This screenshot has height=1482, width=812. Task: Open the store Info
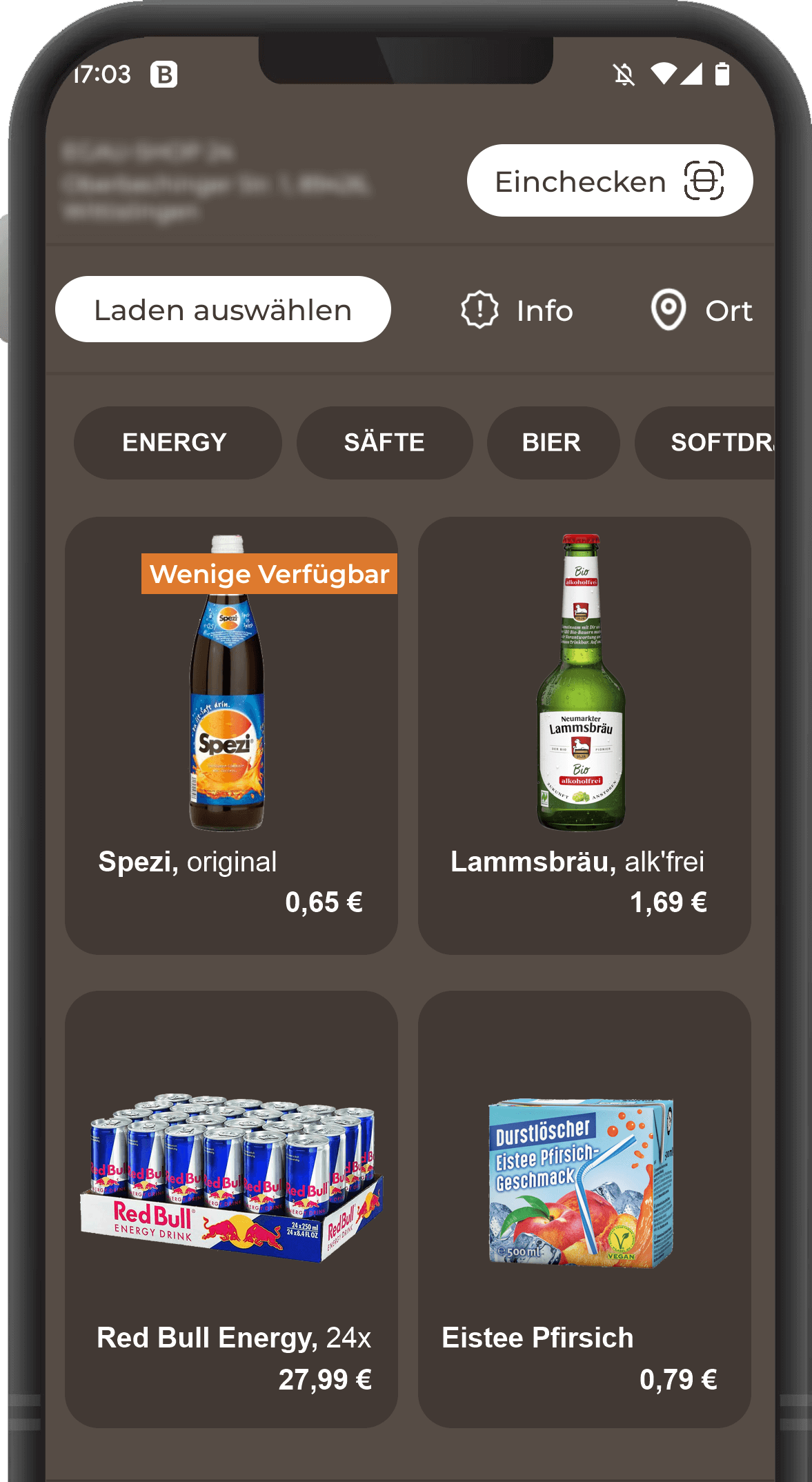point(517,310)
